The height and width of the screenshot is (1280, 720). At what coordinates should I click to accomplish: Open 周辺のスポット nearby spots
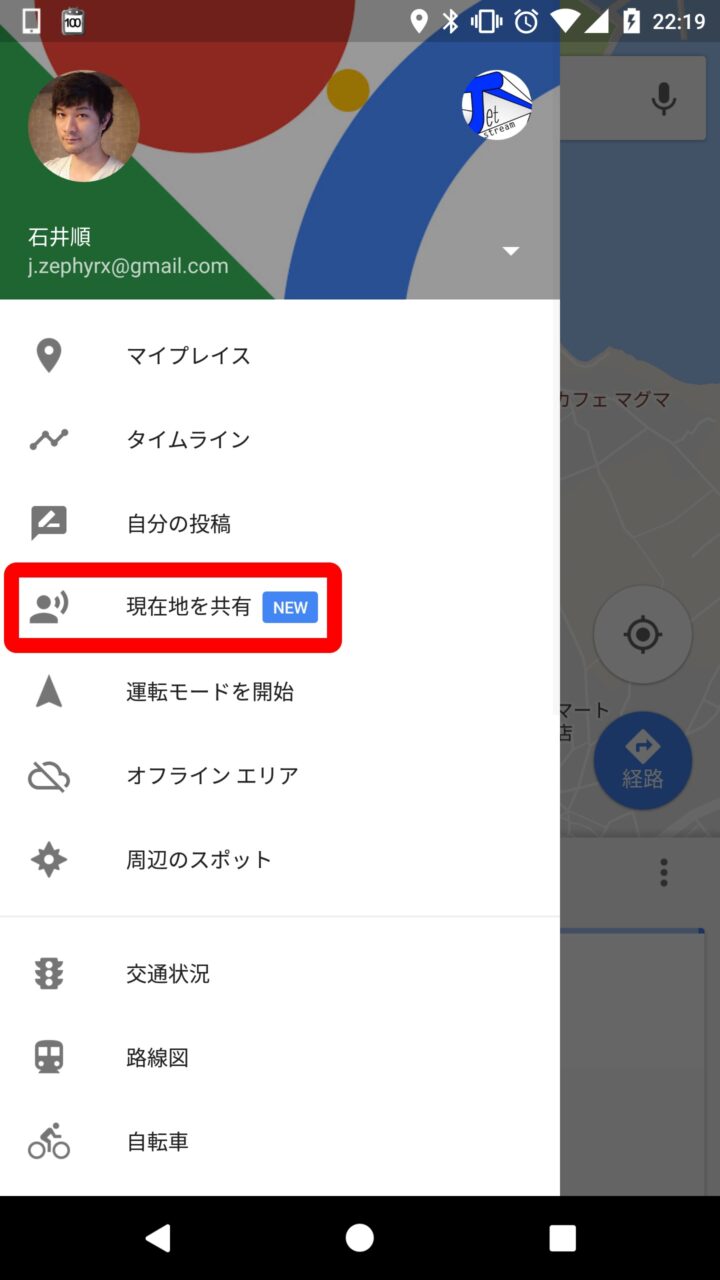point(198,860)
